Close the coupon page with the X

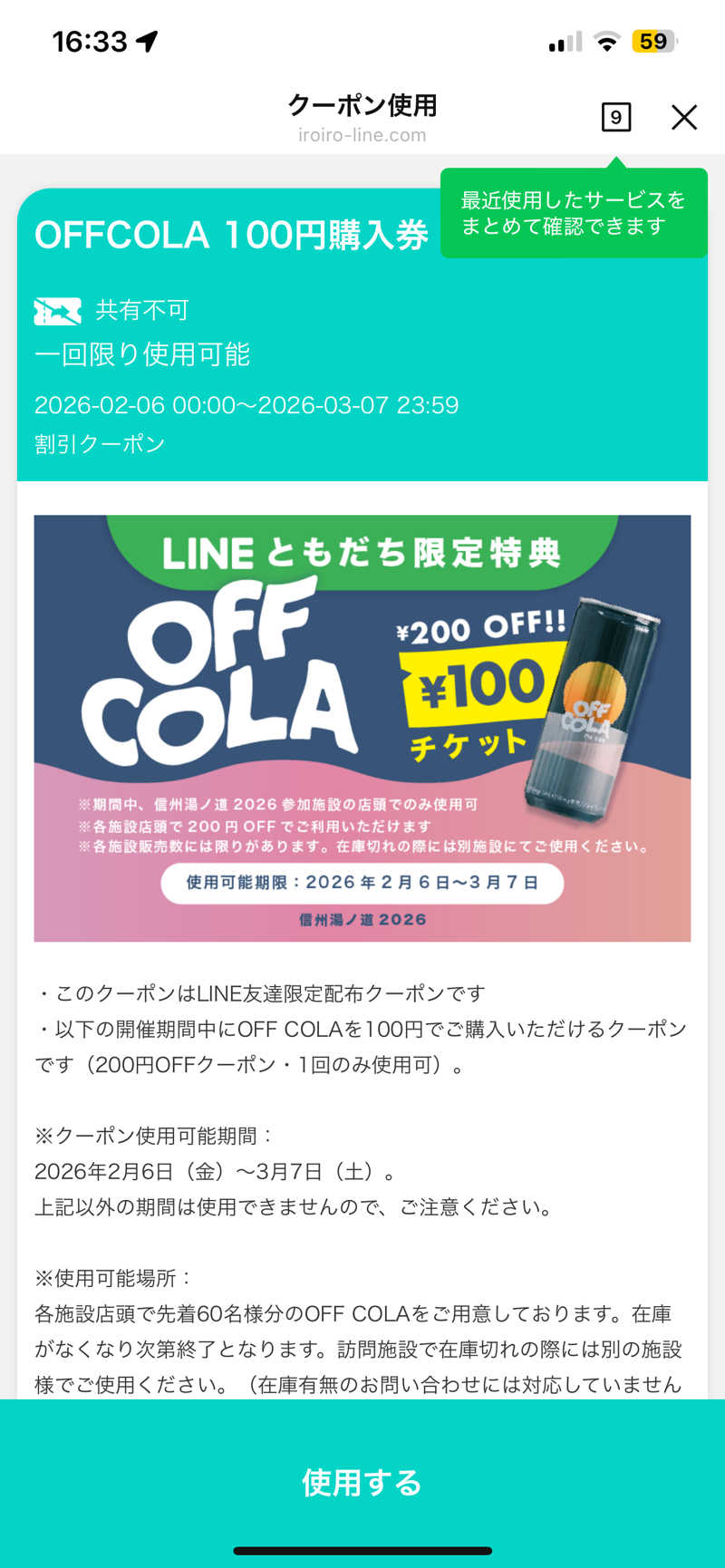tap(684, 117)
